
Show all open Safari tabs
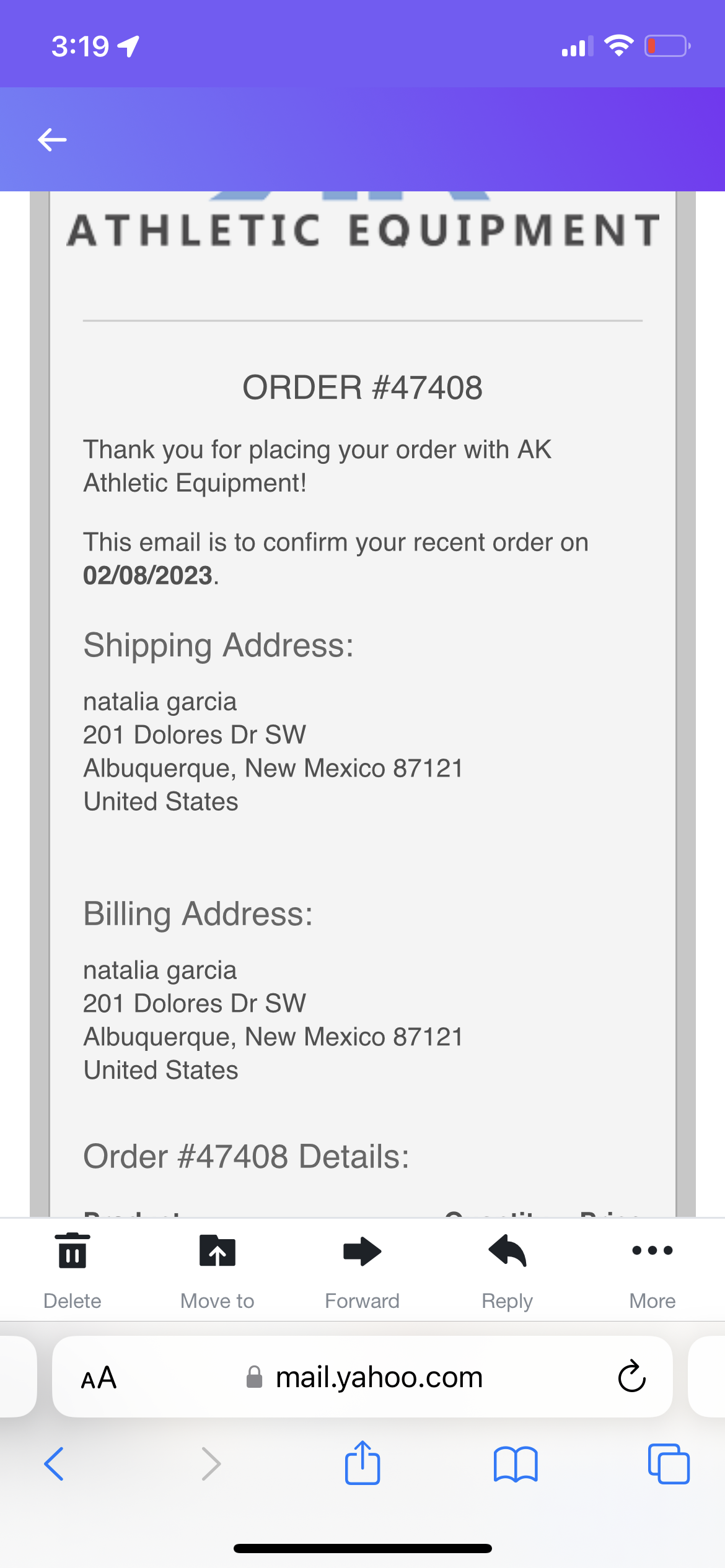(x=668, y=1464)
